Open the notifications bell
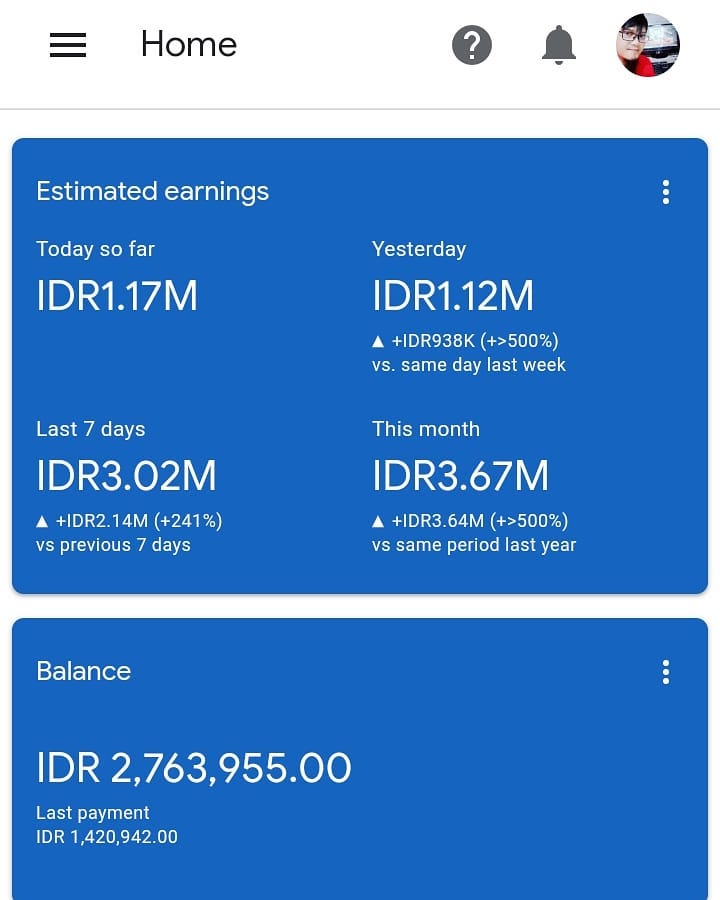Viewport: 720px width, 900px height. pos(559,45)
